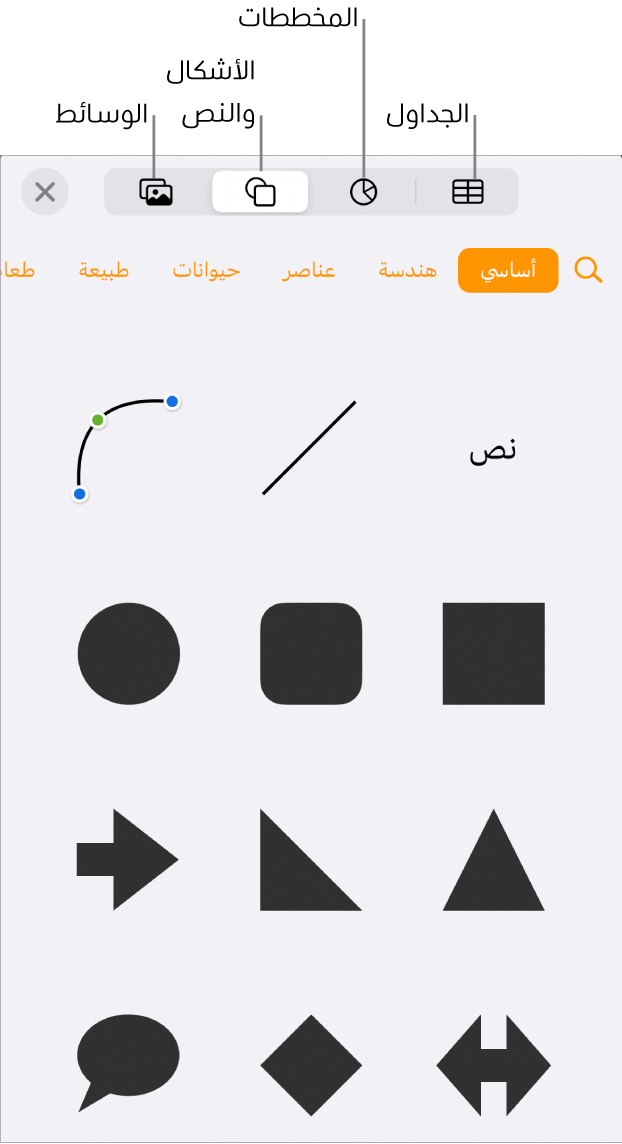Select the أساسي shape category
This screenshot has width=622, height=1144.
coord(508,271)
